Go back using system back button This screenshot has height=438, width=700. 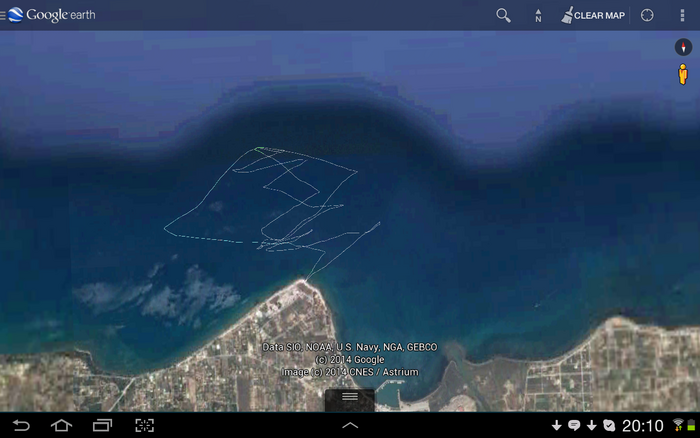[x=21, y=425]
